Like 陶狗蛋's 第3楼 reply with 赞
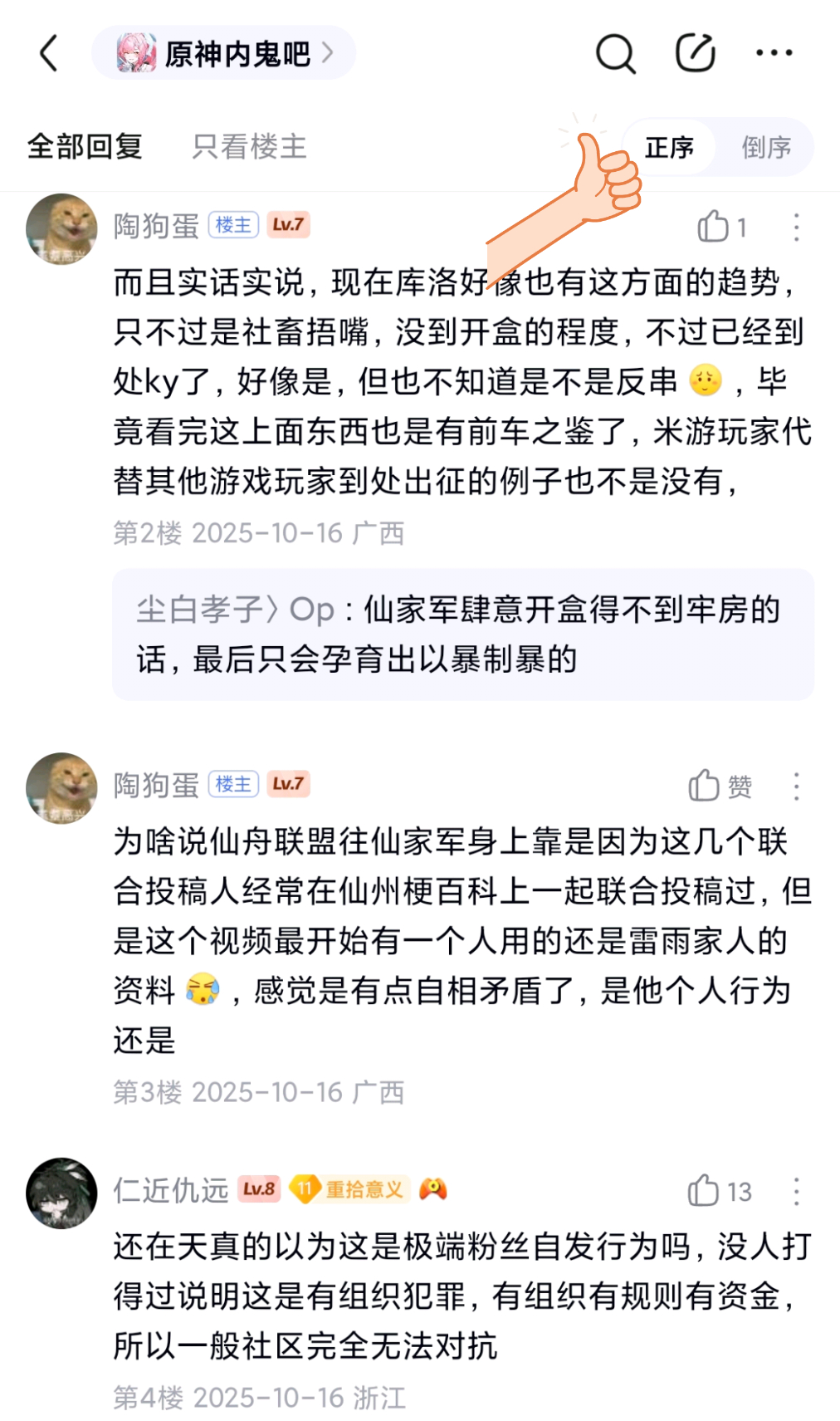This screenshot has height=1421, width=840. [x=720, y=785]
